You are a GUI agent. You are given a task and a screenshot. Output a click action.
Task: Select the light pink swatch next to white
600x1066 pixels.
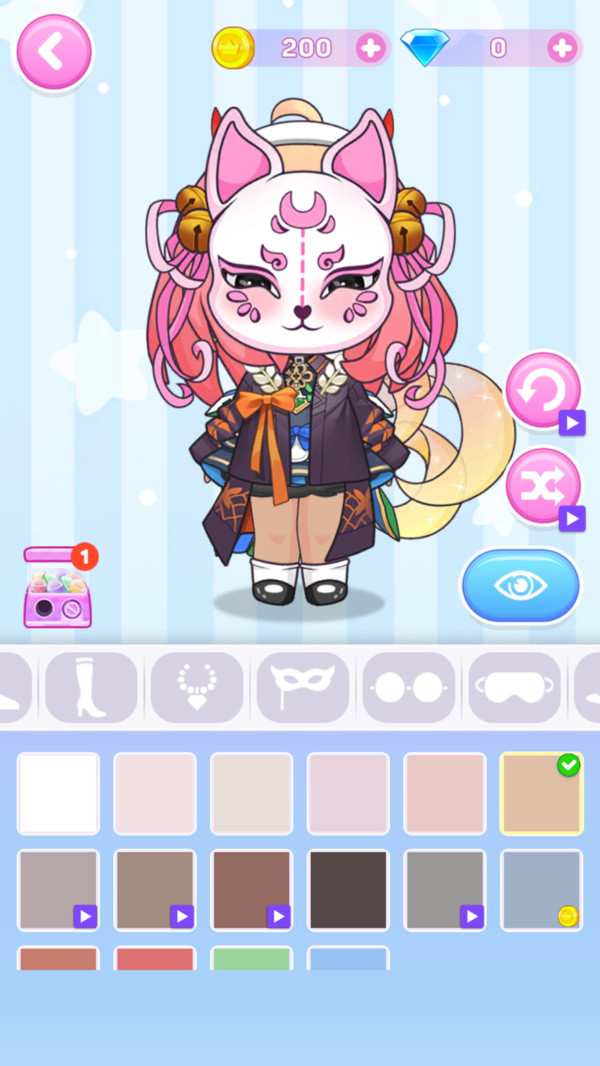pyautogui.click(x=155, y=793)
